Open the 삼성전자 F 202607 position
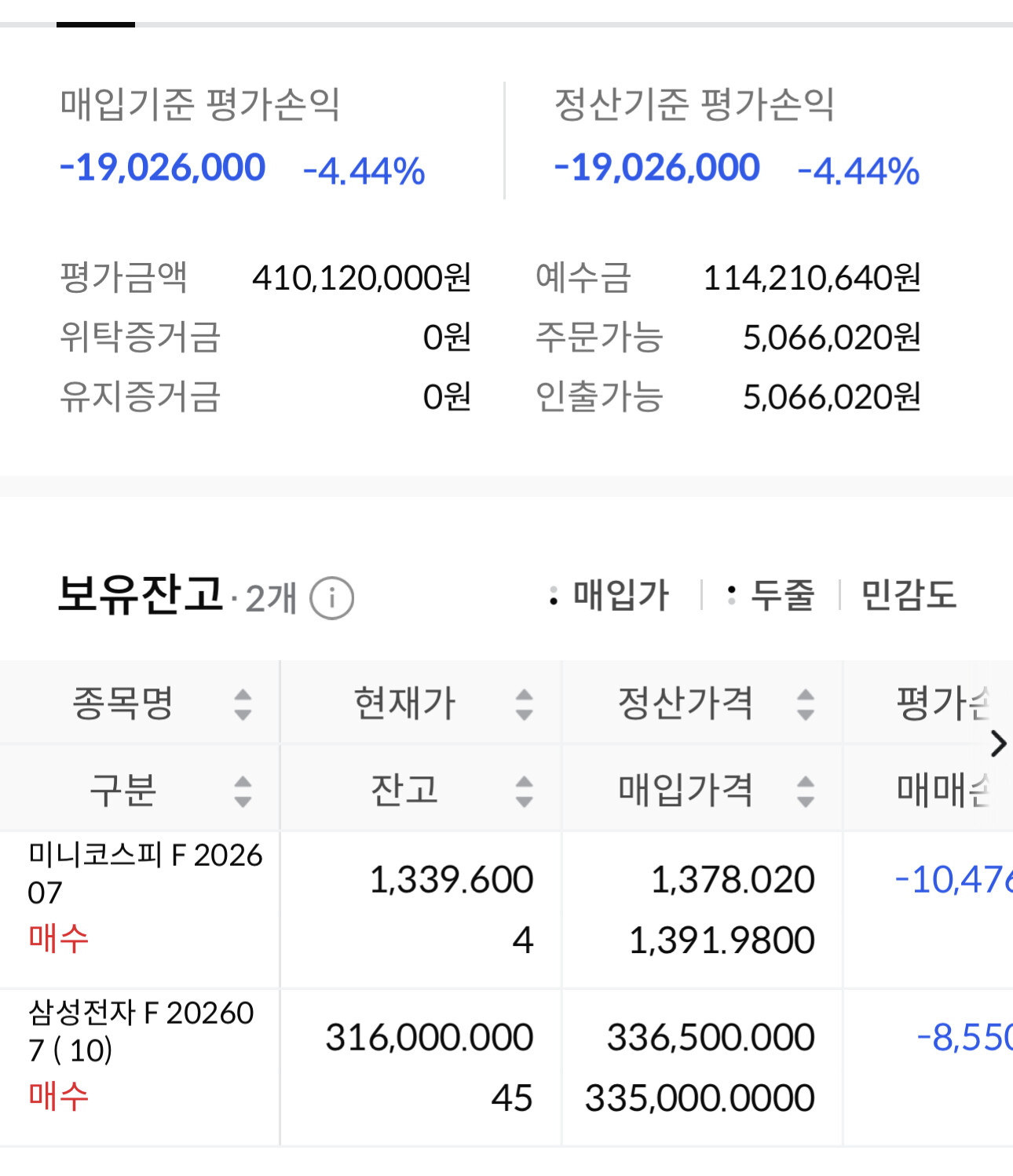The width and height of the screenshot is (1013, 1176). pyautogui.click(x=506, y=1068)
